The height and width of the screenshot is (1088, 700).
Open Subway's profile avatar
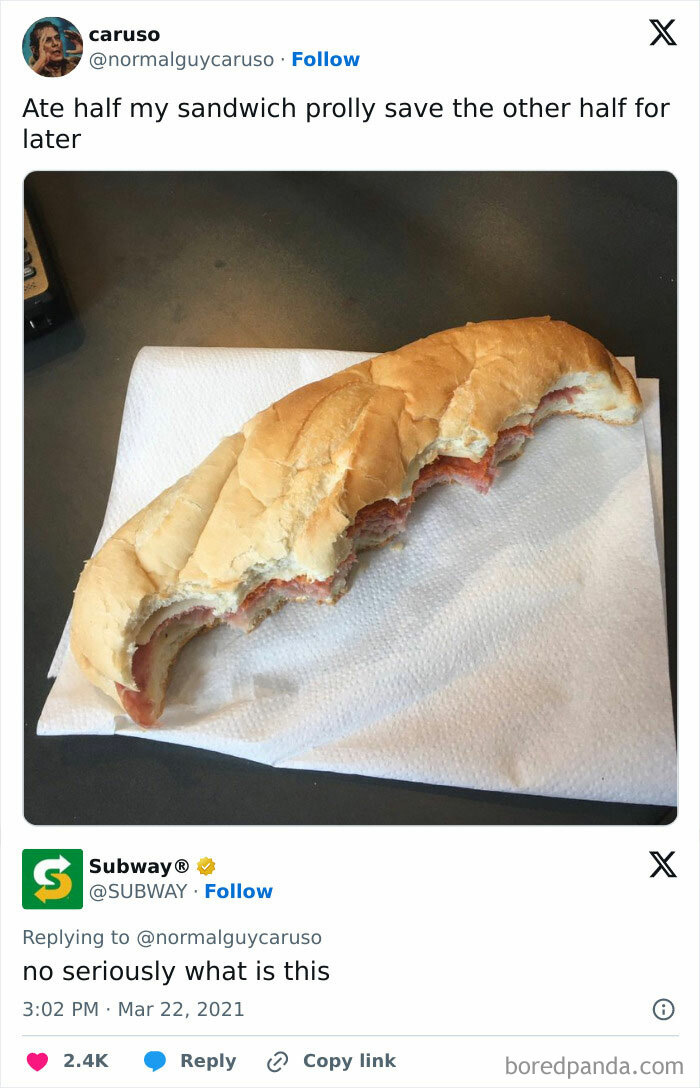point(53,878)
